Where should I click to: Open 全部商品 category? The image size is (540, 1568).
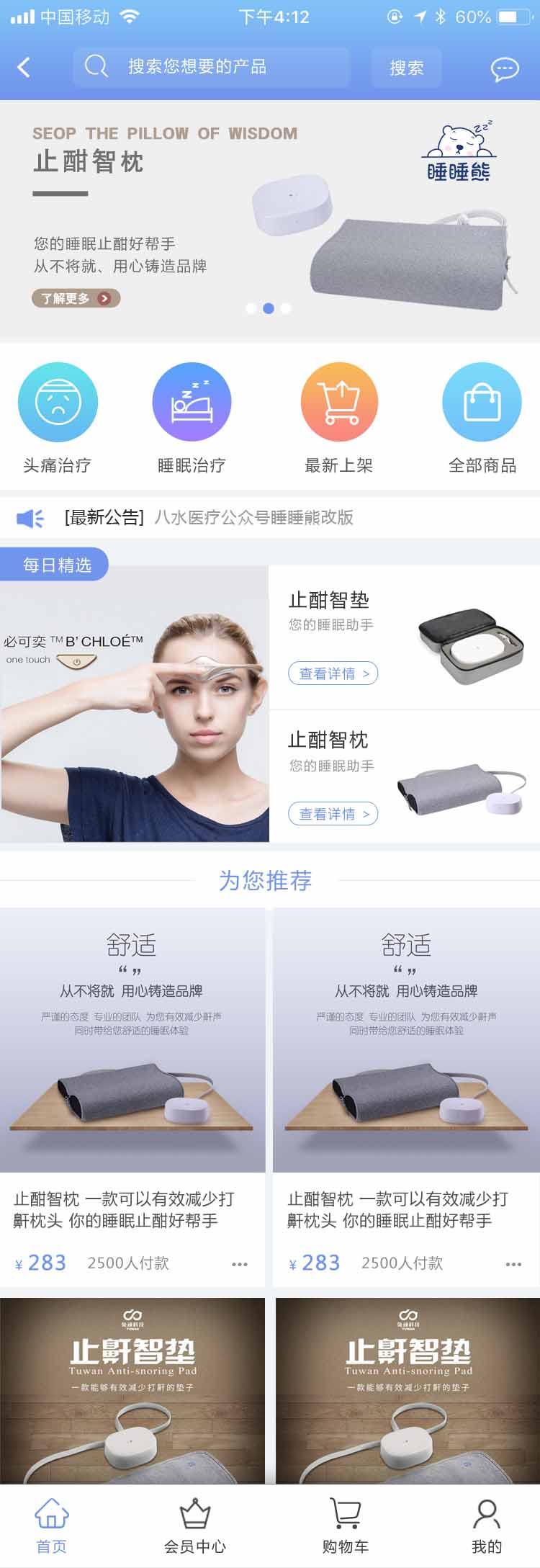pyautogui.click(x=482, y=418)
